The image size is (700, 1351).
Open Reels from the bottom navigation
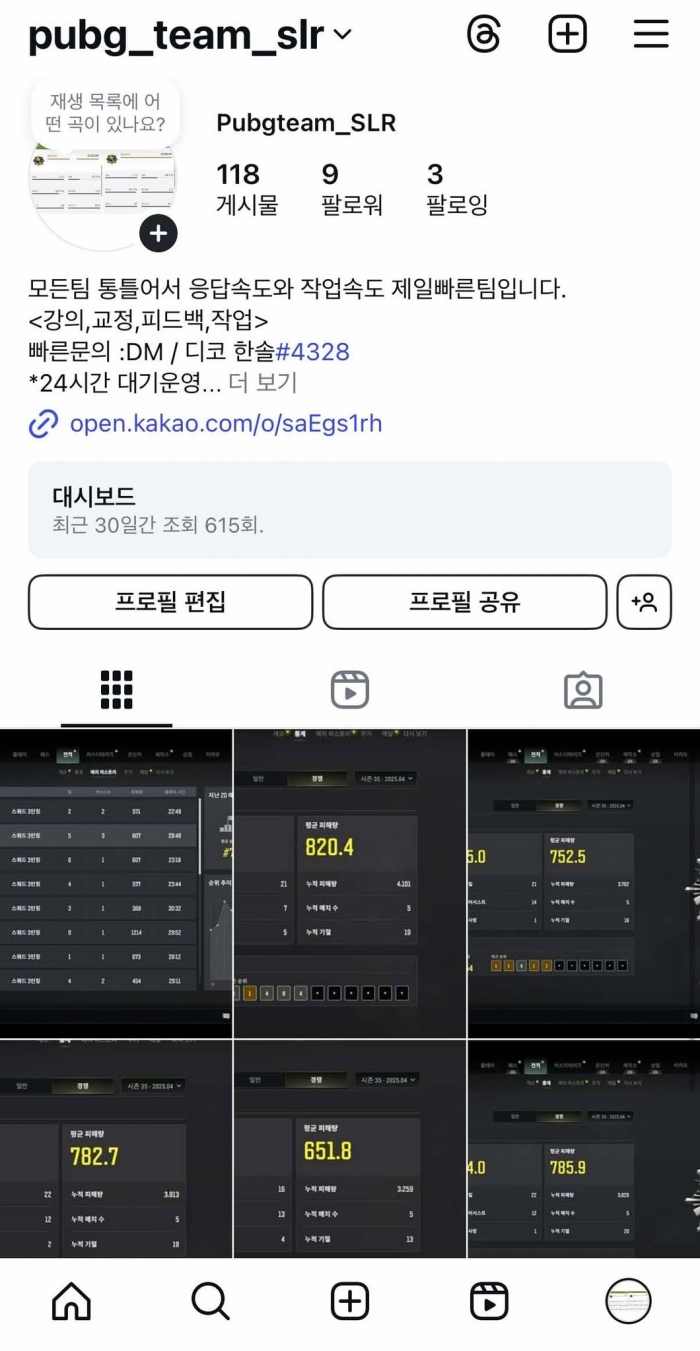489,1301
